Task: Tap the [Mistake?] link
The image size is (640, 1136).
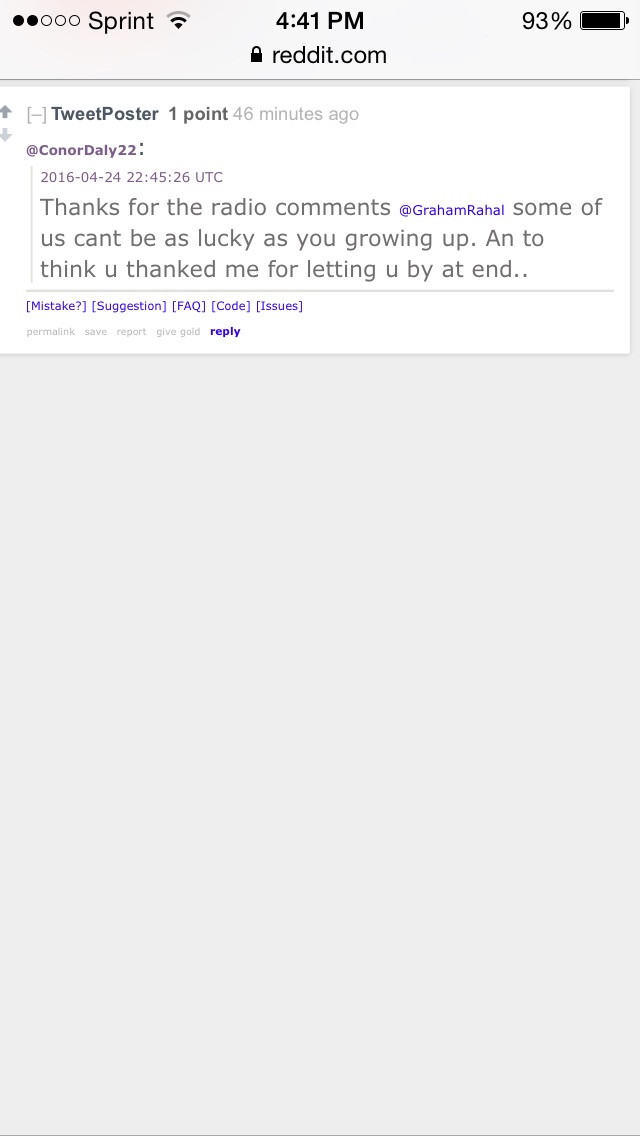Action: [56, 306]
